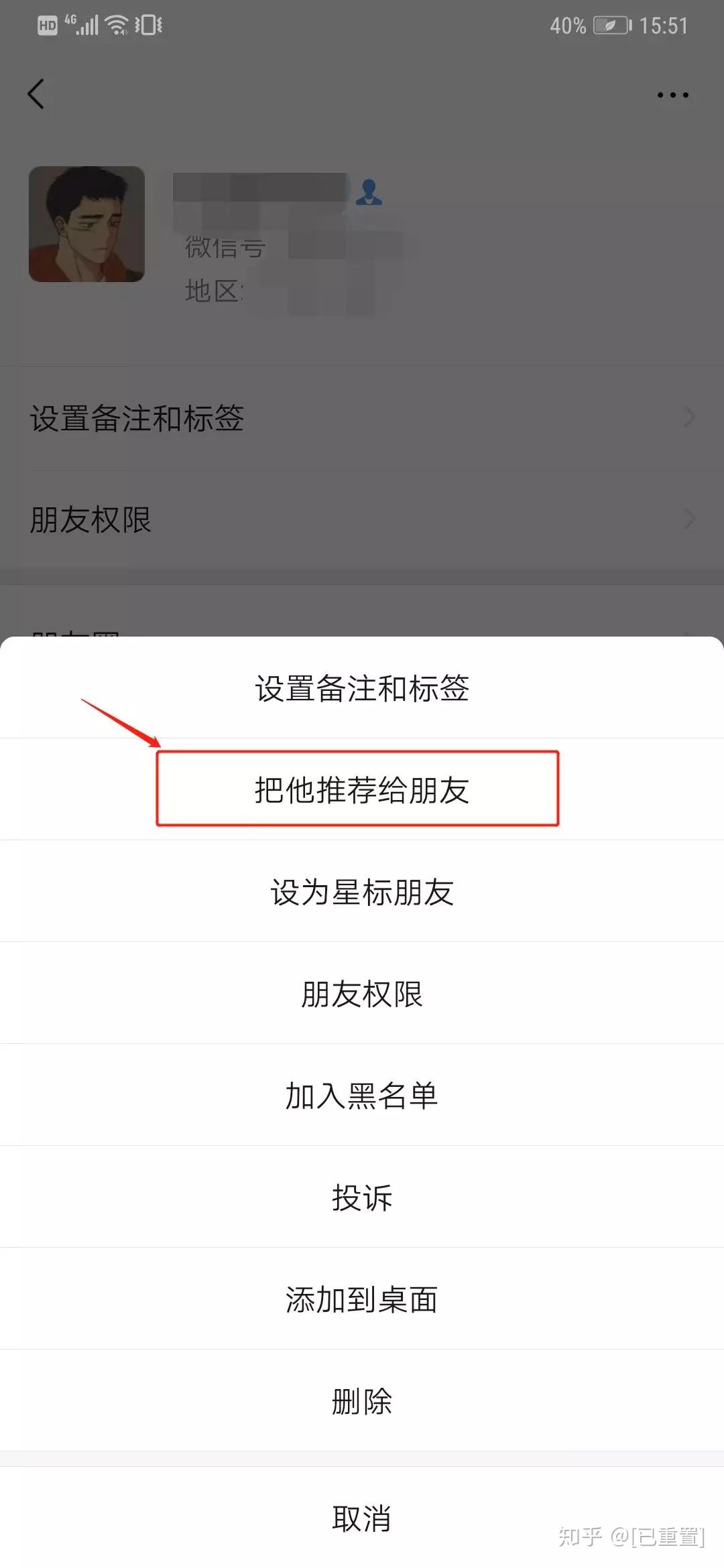This screenshot has width=724, height=1568.
Task: Tap 删除 to delete this contact
Action: 362,1400
